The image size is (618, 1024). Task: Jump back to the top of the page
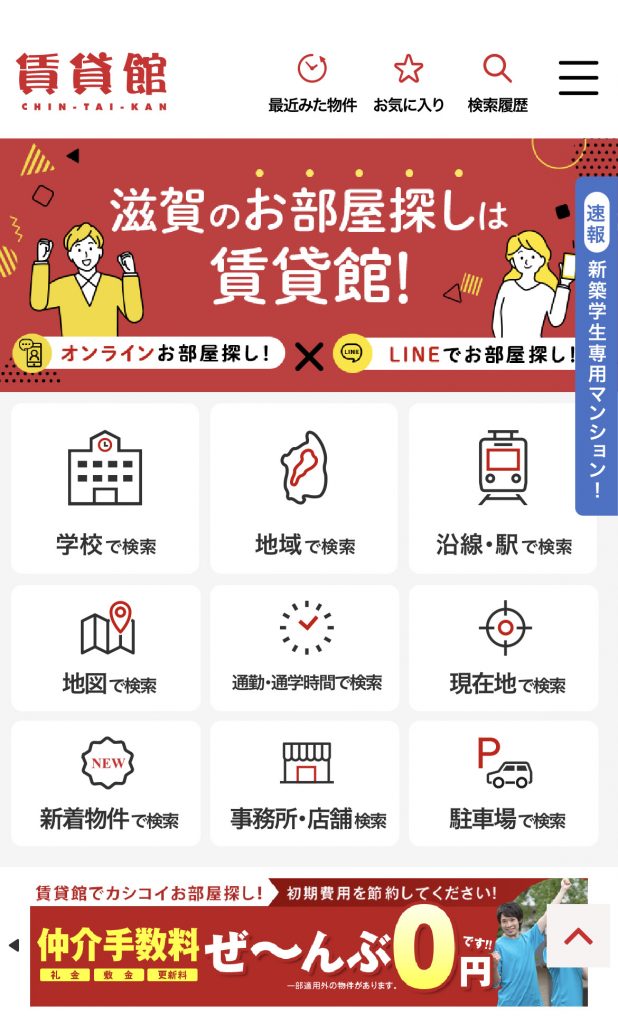(x=578, y=937)
